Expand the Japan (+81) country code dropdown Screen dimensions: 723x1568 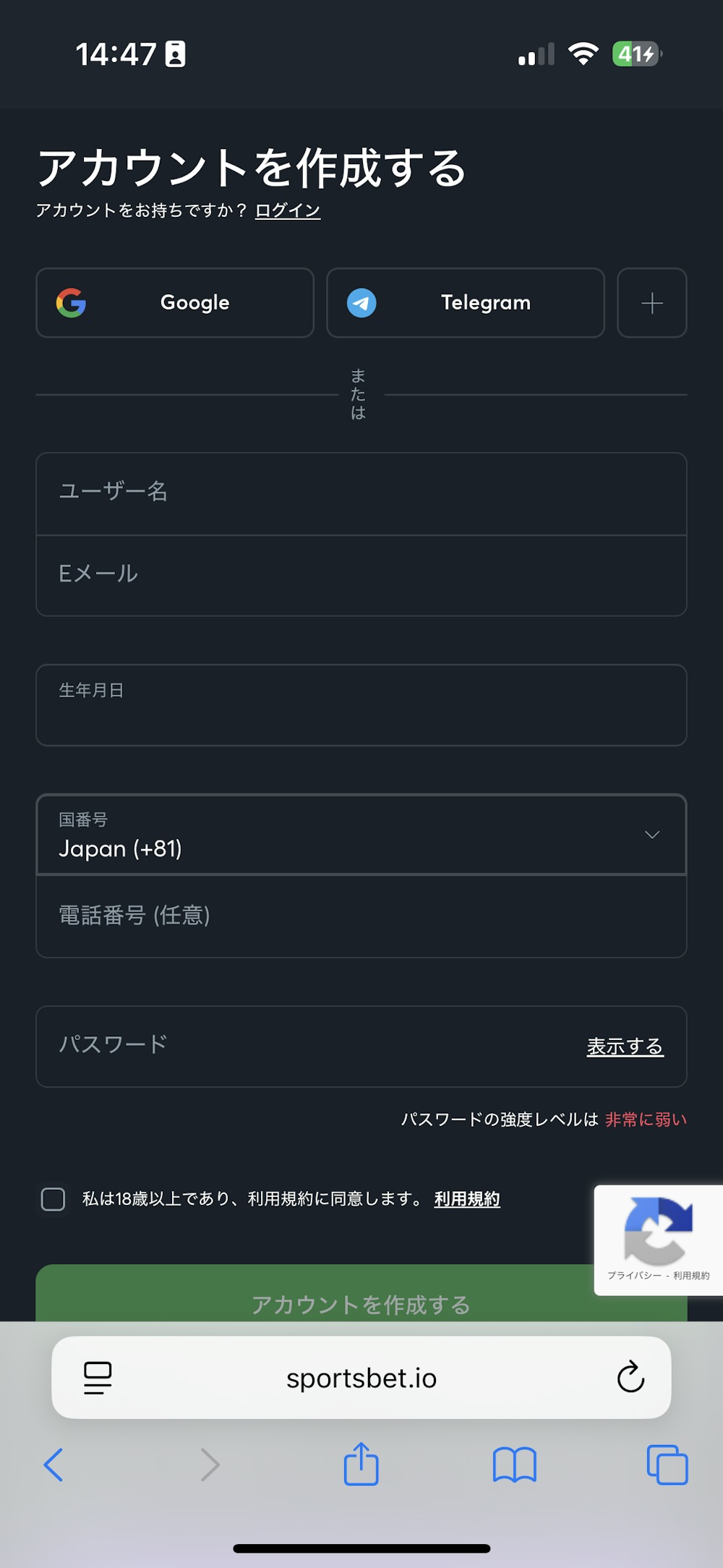pyautogui.click(x=361, y=835)
